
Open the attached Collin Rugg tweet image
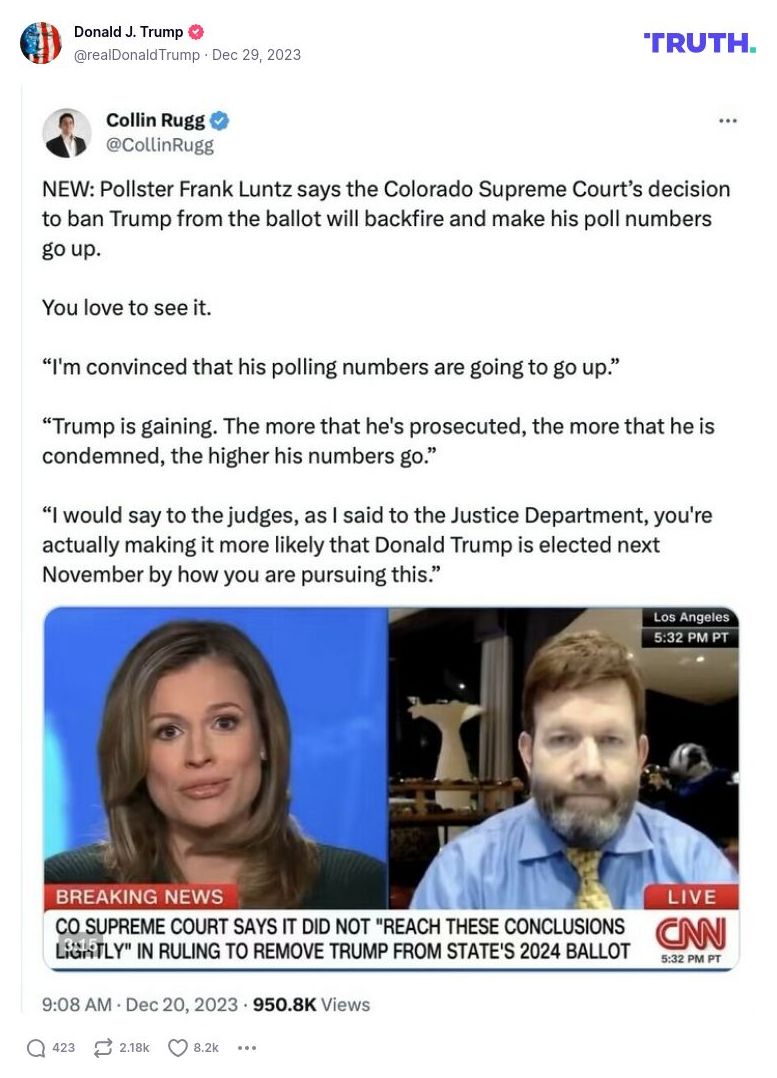390,540
